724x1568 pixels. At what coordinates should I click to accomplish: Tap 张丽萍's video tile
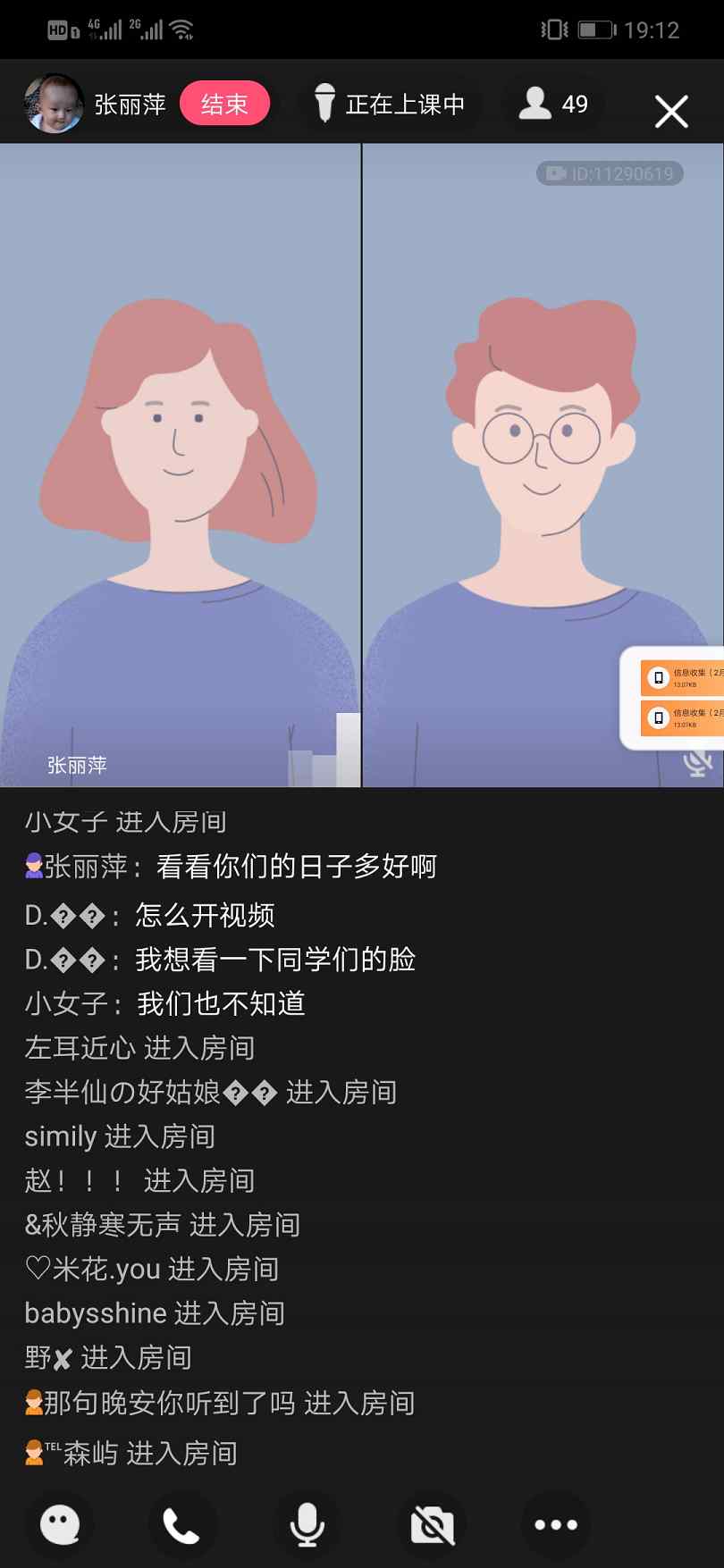coord(180,465)
